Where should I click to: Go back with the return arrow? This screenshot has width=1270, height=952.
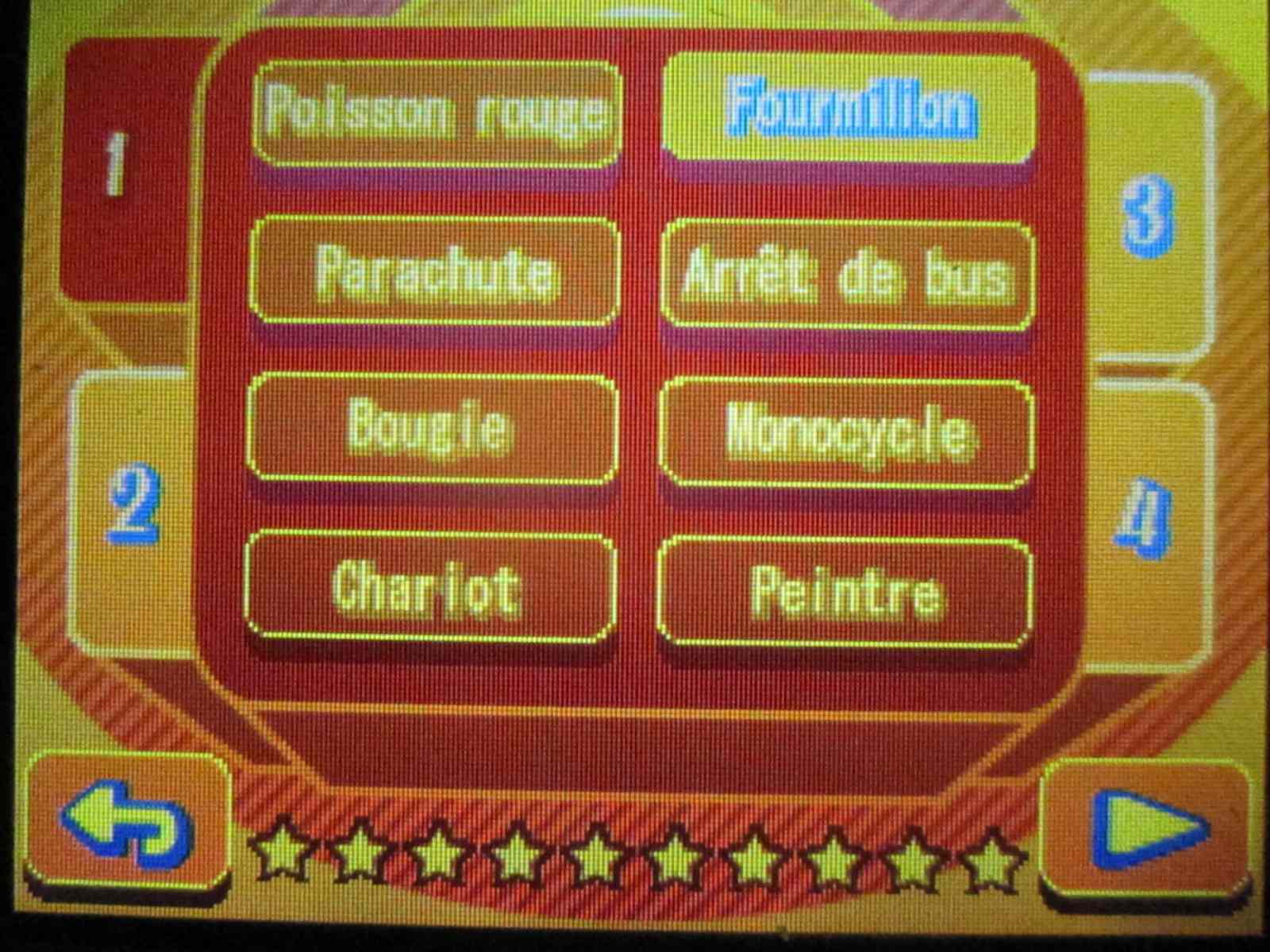[127, 825]
